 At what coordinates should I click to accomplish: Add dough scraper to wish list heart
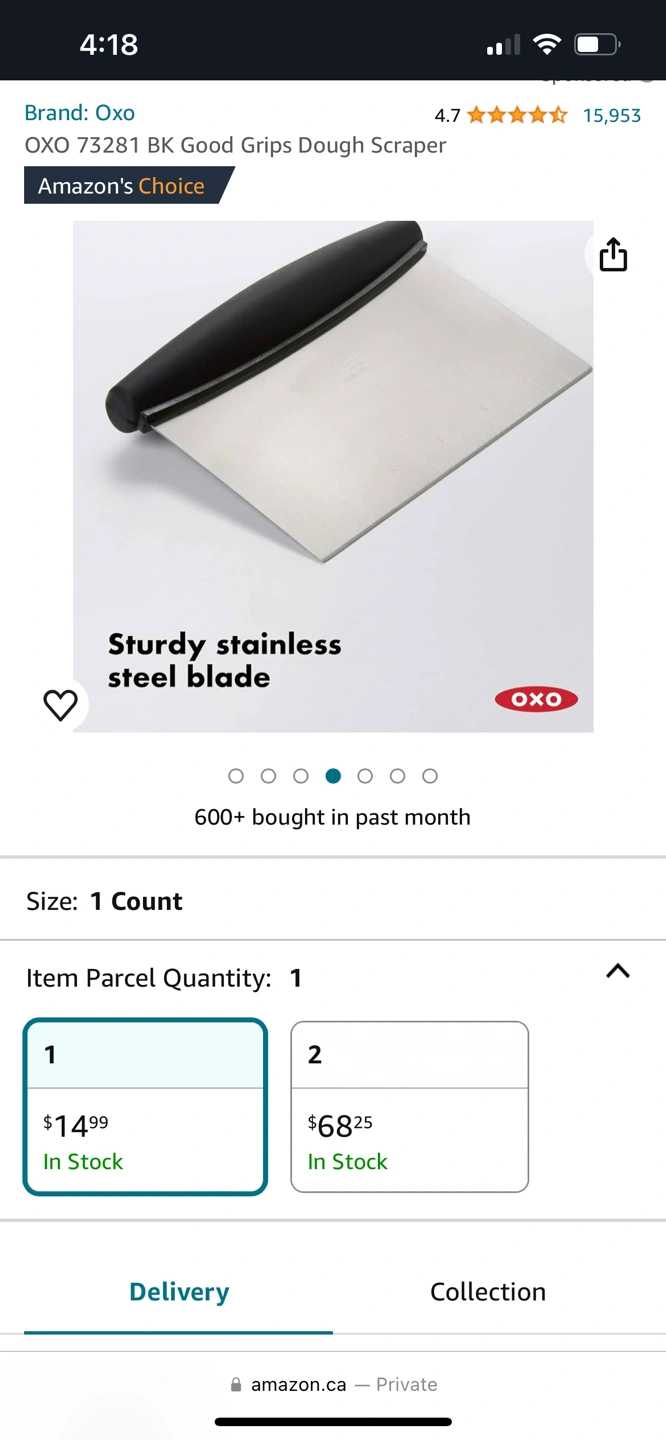coord(60,704)
